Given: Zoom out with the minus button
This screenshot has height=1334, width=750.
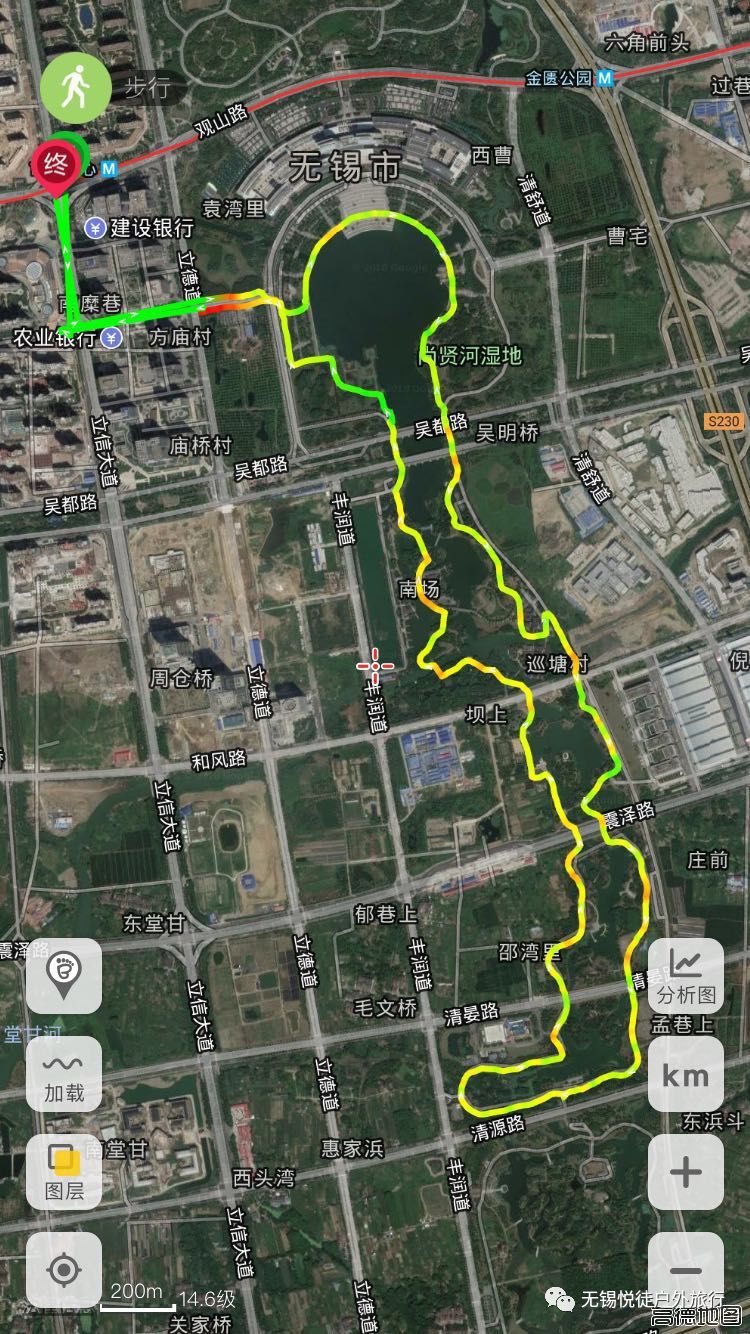Looking at the screenshot, I should click(x=686, y=1270).
